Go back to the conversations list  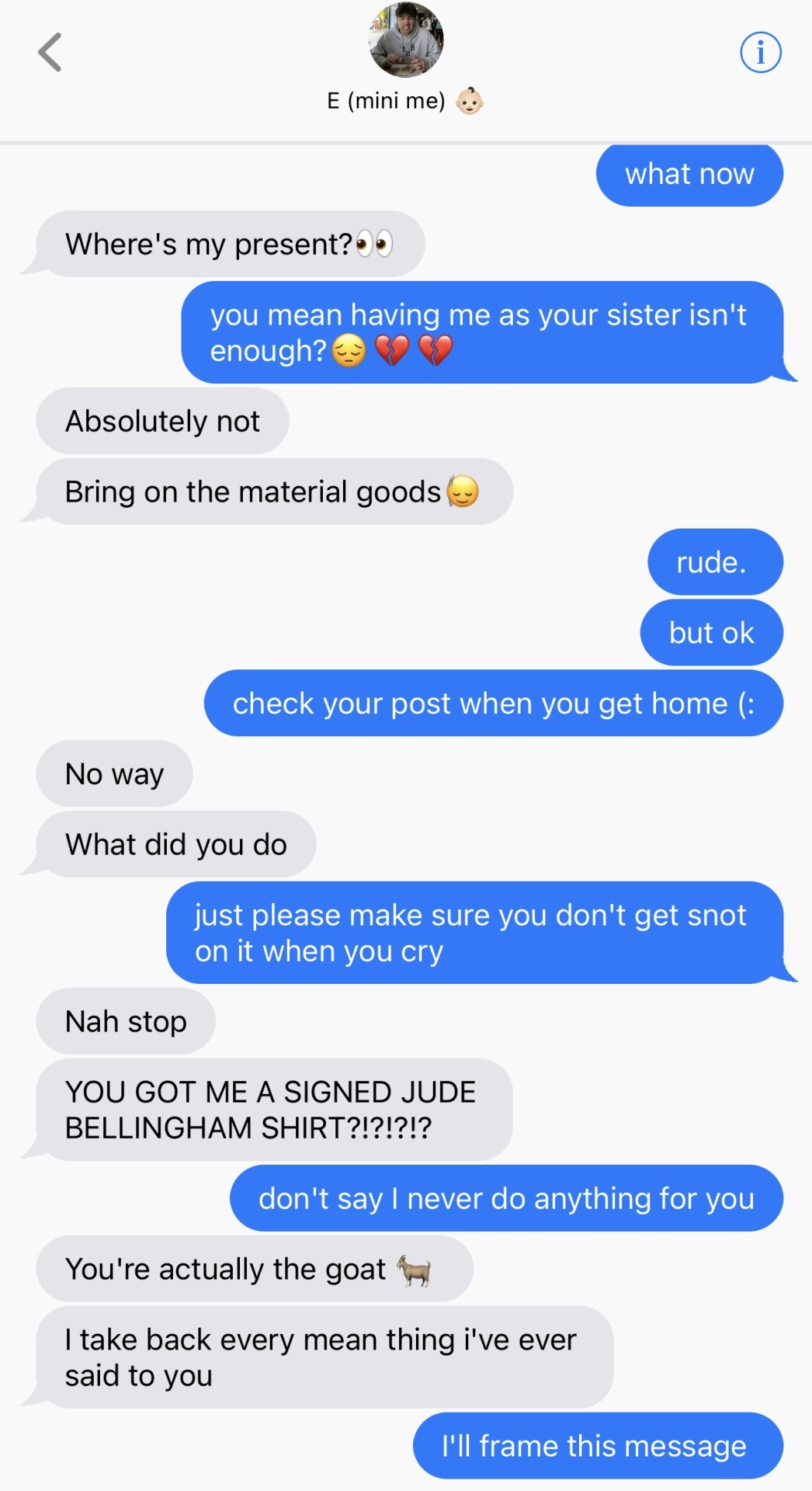50,53
